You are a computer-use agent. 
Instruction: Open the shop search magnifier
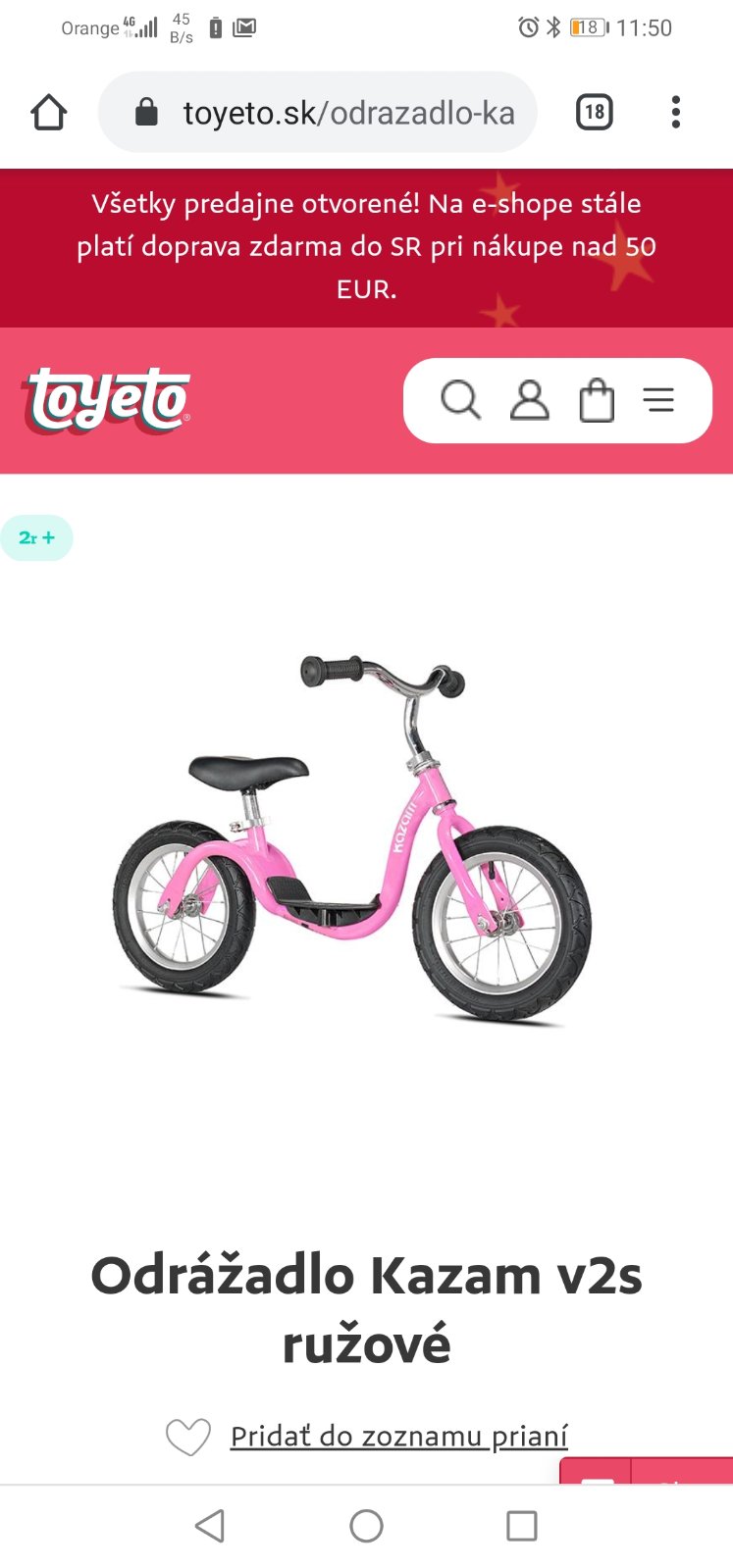(x=460, y=400)
